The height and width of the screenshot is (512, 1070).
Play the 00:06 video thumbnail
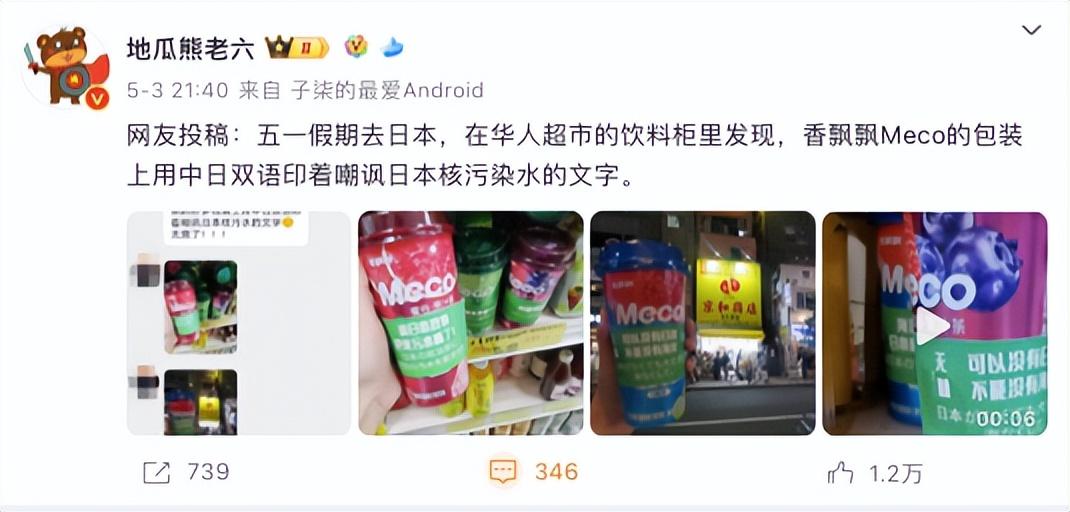(x=934, y=324)
